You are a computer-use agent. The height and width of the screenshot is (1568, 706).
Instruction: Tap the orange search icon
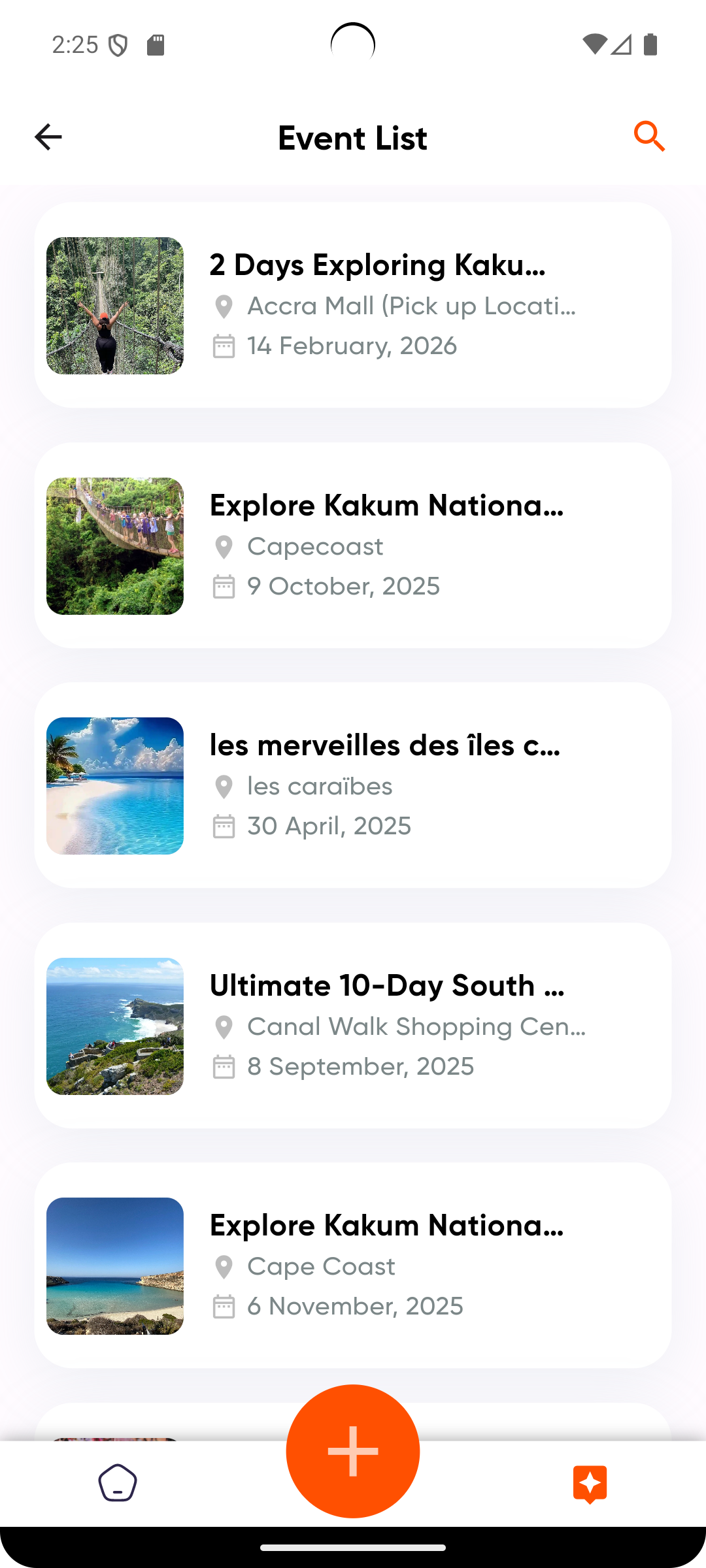[650, 137]
